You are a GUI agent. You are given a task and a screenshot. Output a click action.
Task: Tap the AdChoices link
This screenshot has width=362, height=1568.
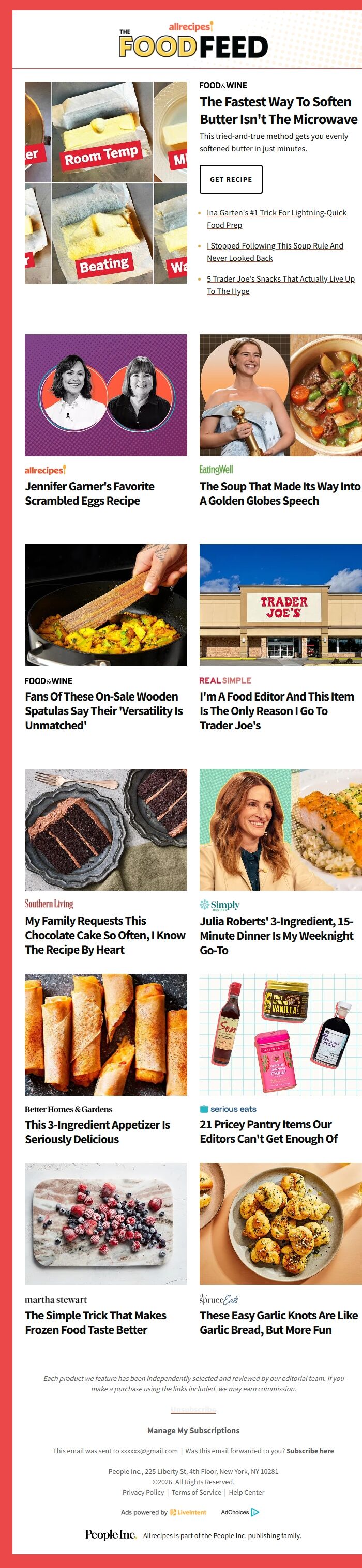tap(239, 1512)
